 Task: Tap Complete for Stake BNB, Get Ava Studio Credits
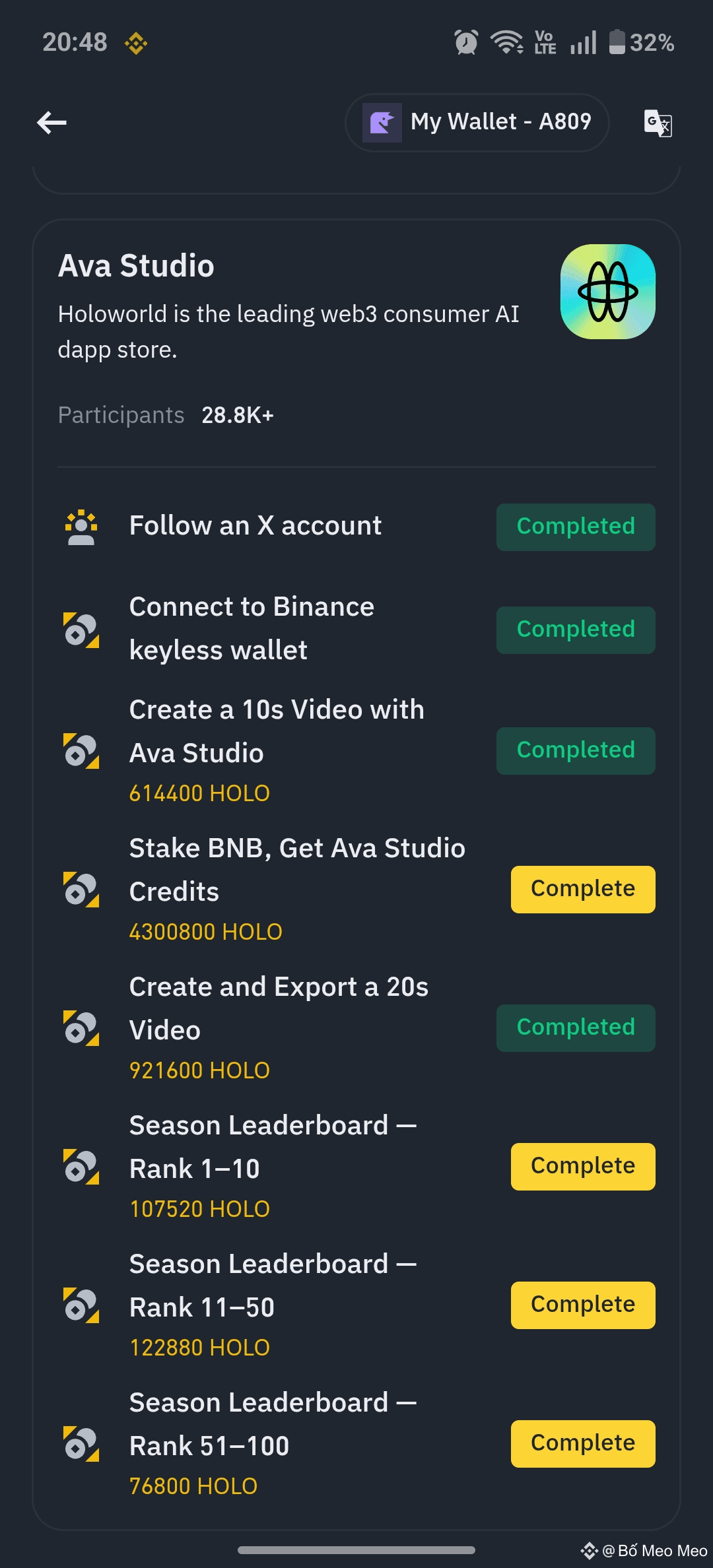click(x=583, y=890)
